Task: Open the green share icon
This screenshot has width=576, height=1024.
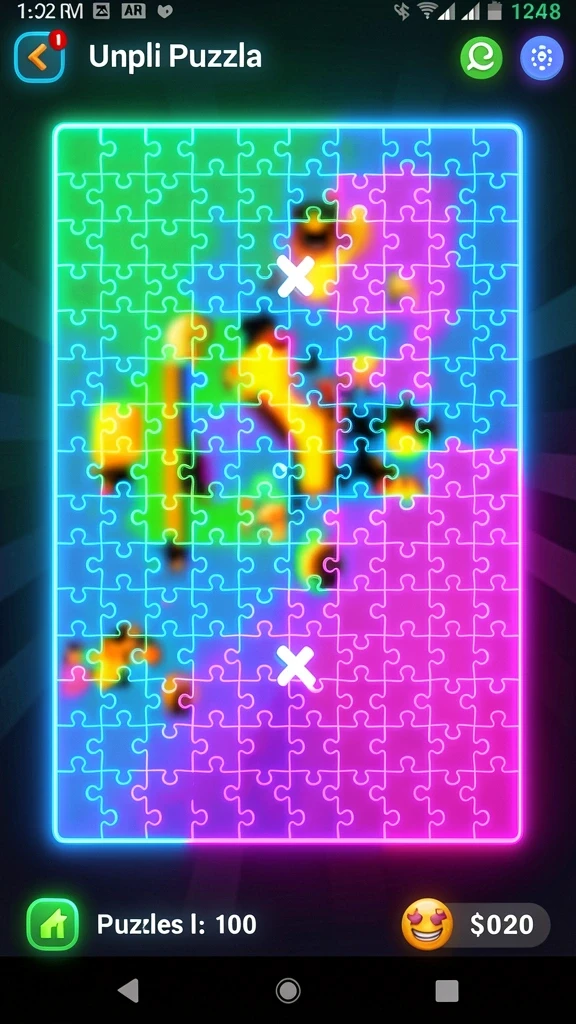Action: tap(481, 57)
